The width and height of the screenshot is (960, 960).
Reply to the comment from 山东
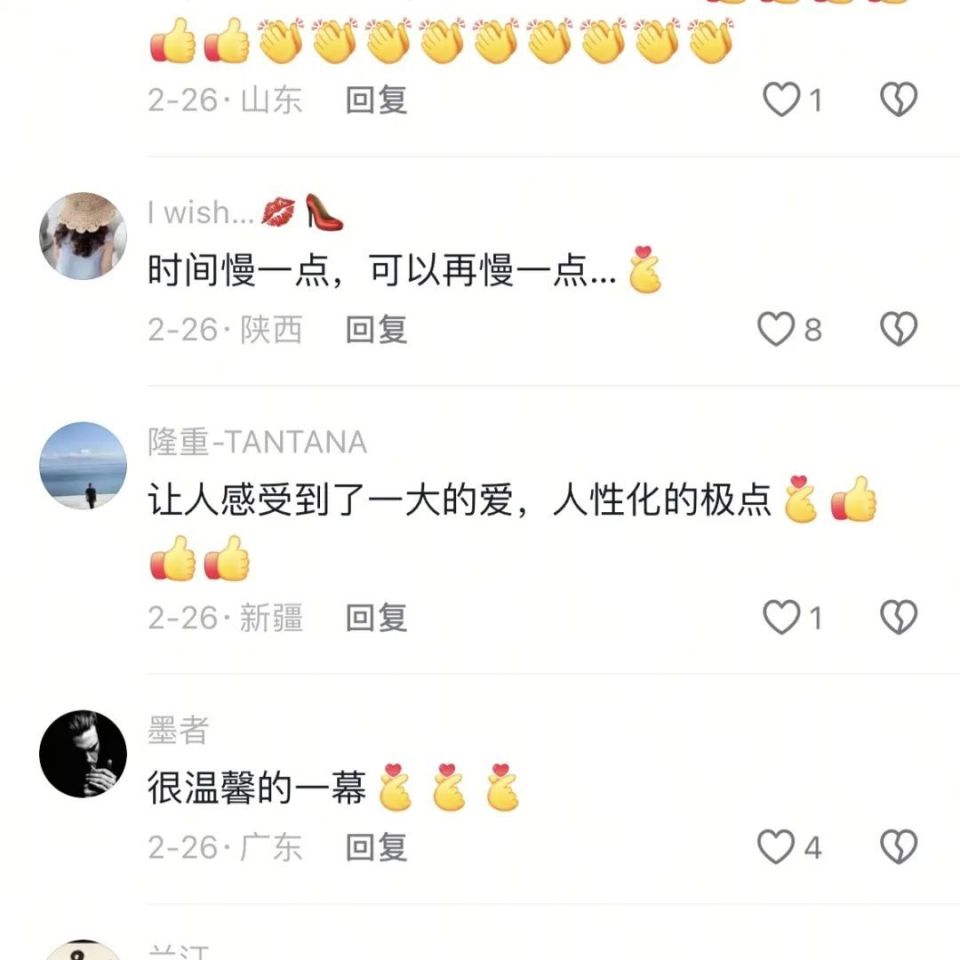click(376, 100)
